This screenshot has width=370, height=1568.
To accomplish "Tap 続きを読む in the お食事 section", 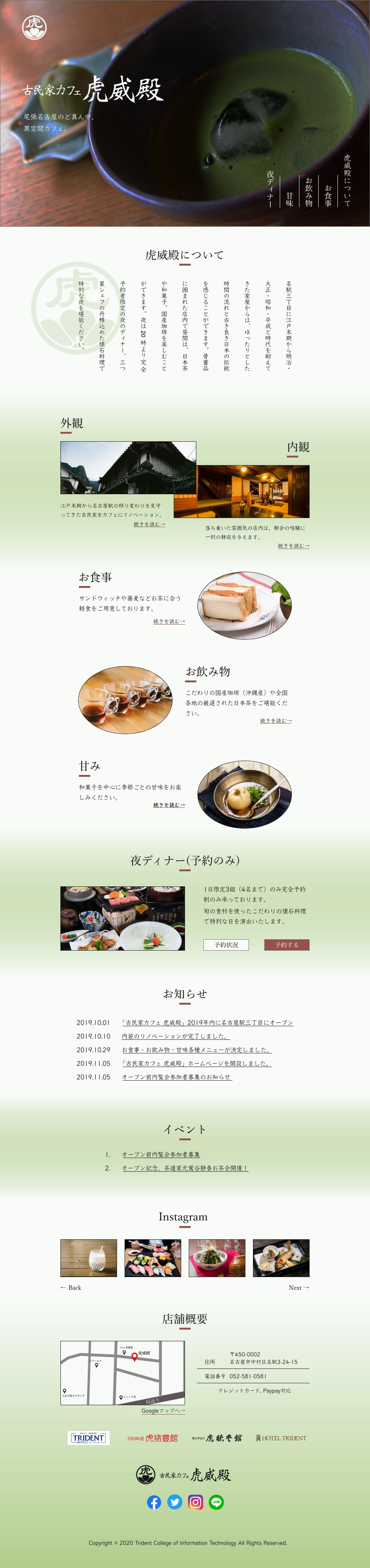I will click(168, 621).
